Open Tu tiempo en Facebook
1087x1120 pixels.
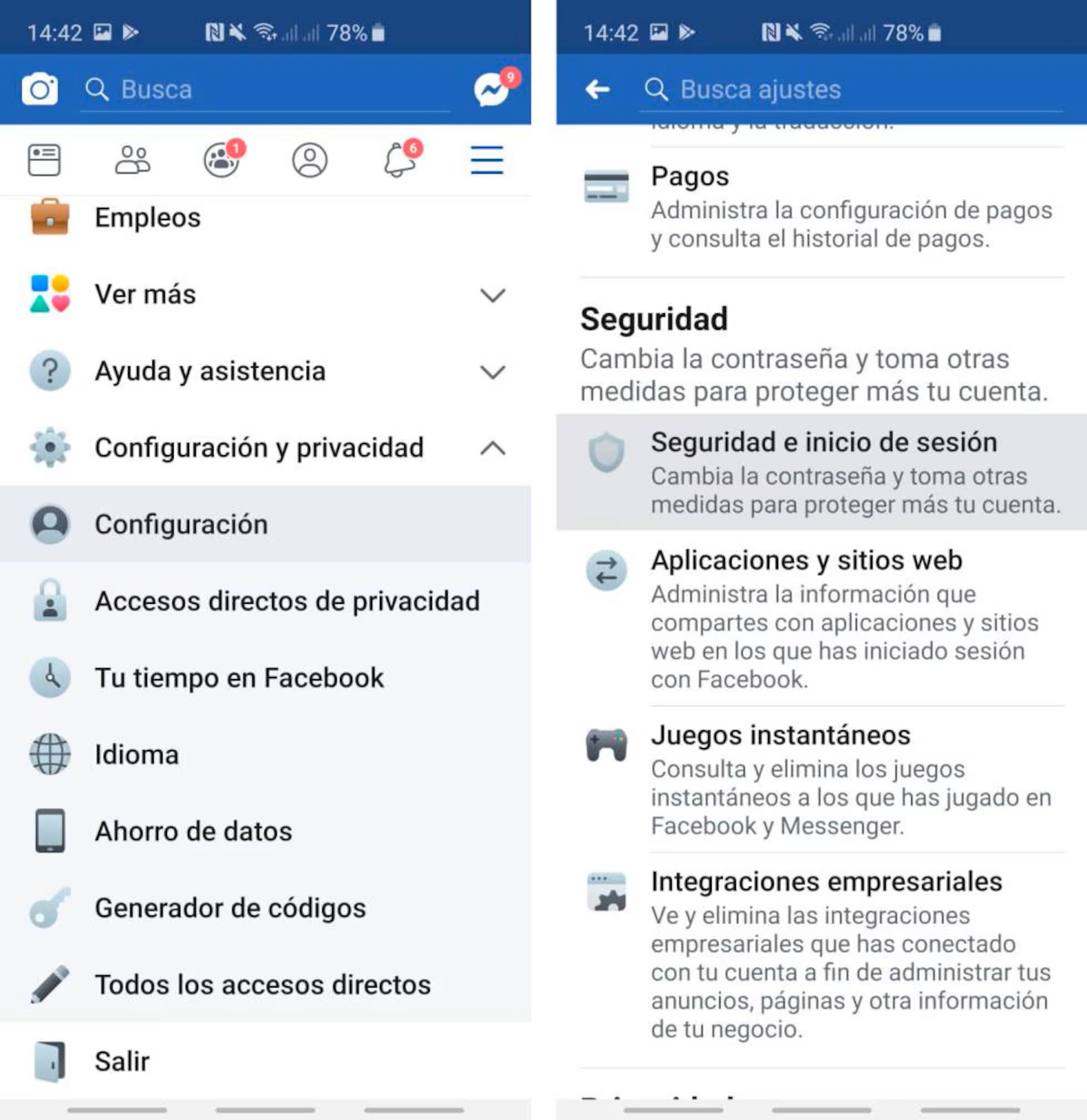pos(239,678)
